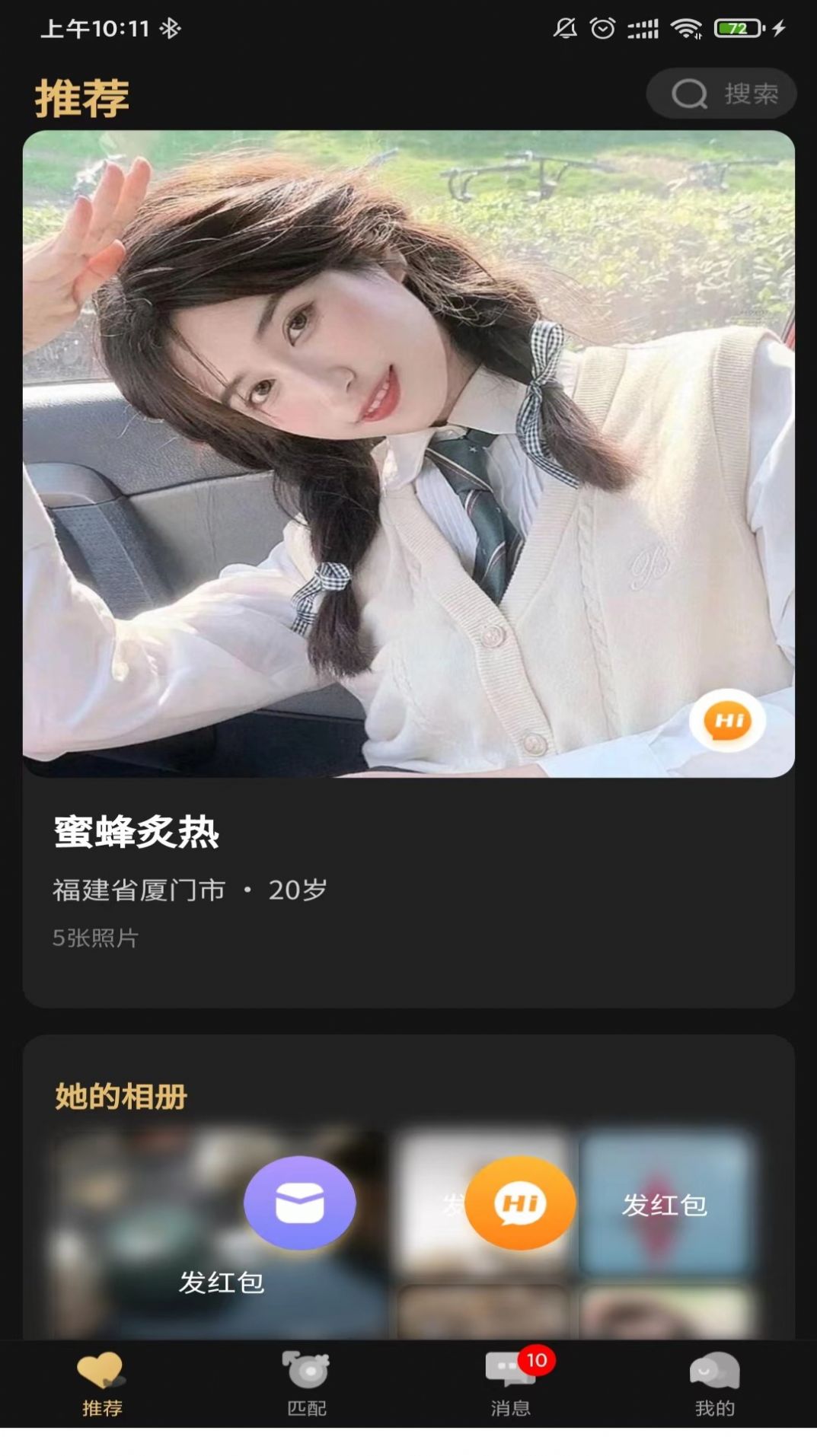Unlock the blue blurred album photo with 发红包

coord(665,1205)
